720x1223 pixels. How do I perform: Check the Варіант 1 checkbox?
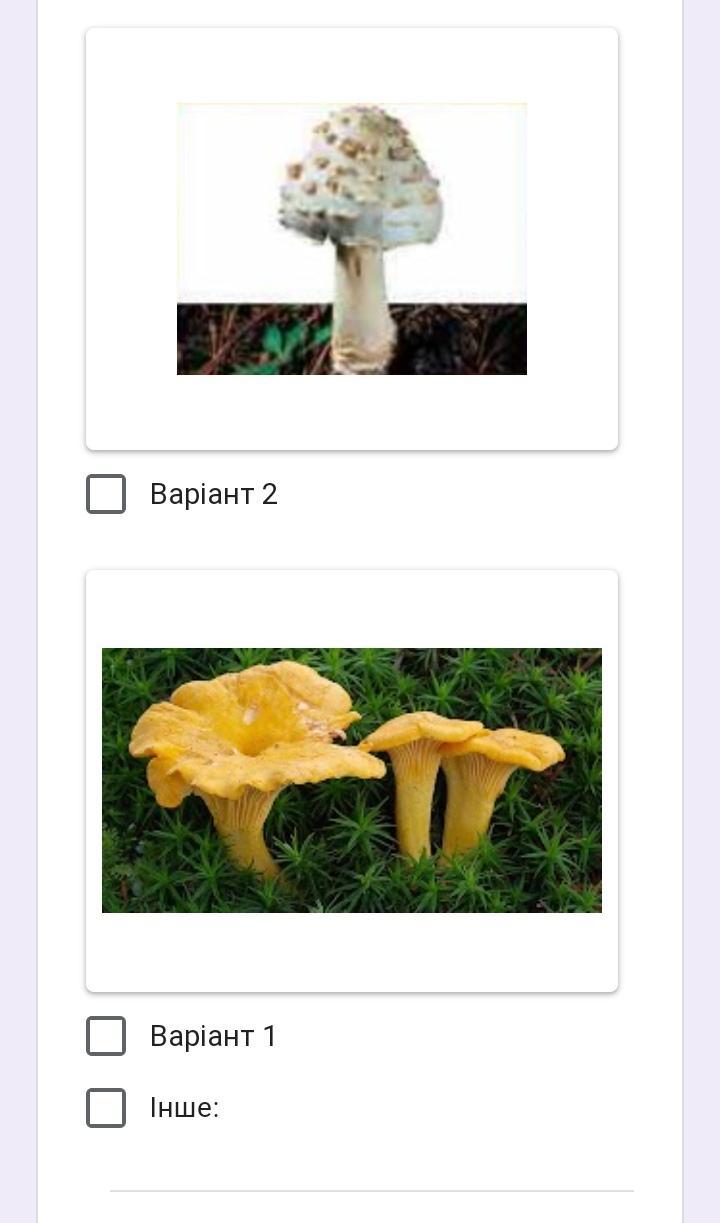pos(106,1036)
